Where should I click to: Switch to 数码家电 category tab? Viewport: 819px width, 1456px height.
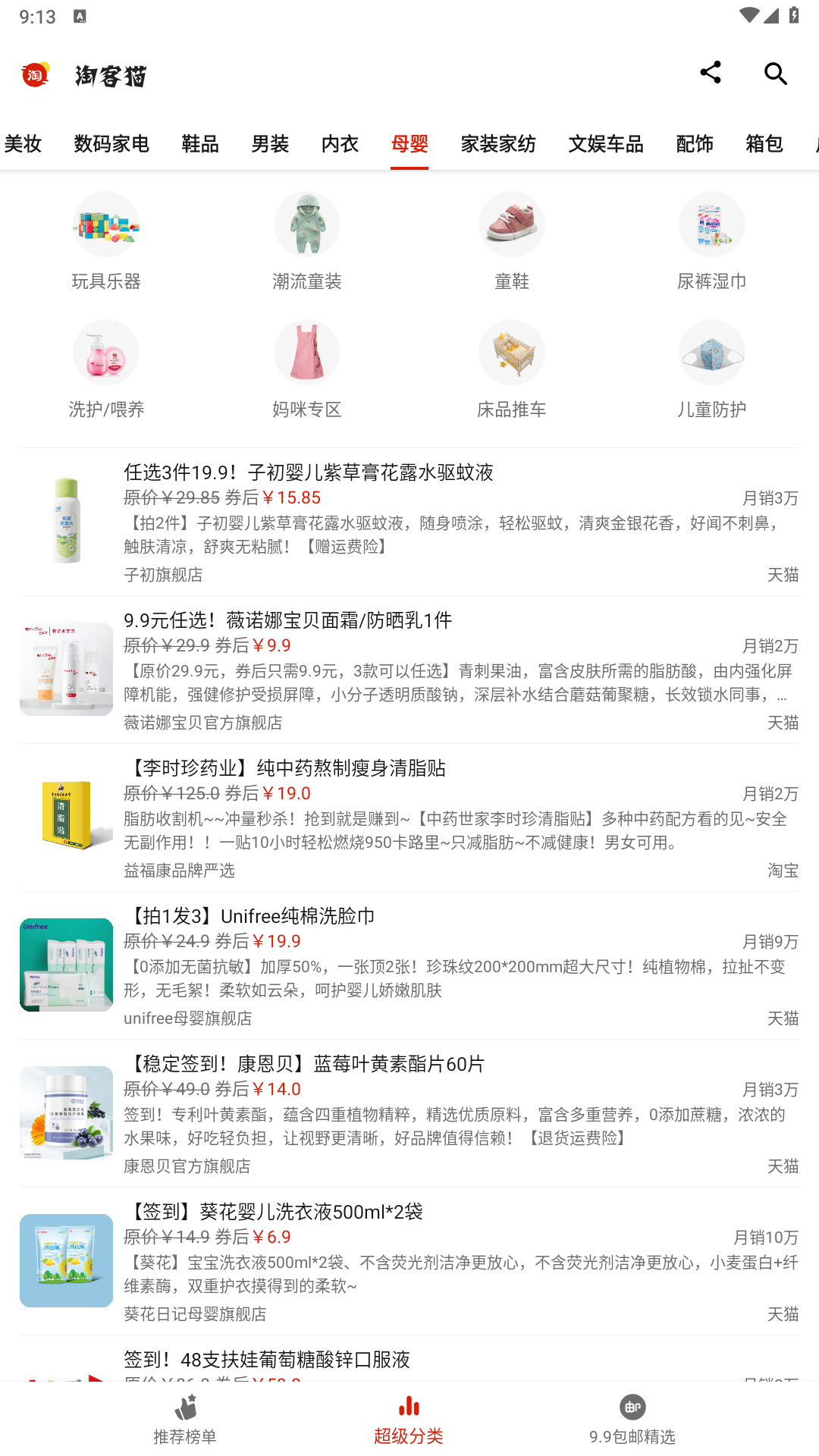point(111,143)
